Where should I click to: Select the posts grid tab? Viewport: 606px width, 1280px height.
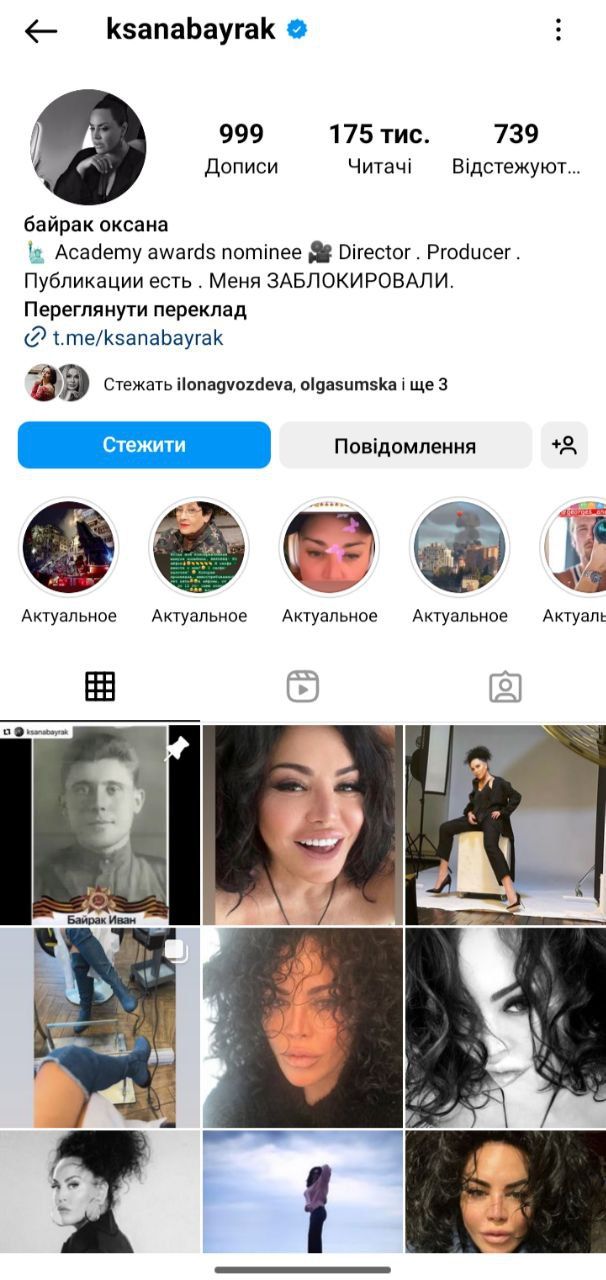coord(100,686)
